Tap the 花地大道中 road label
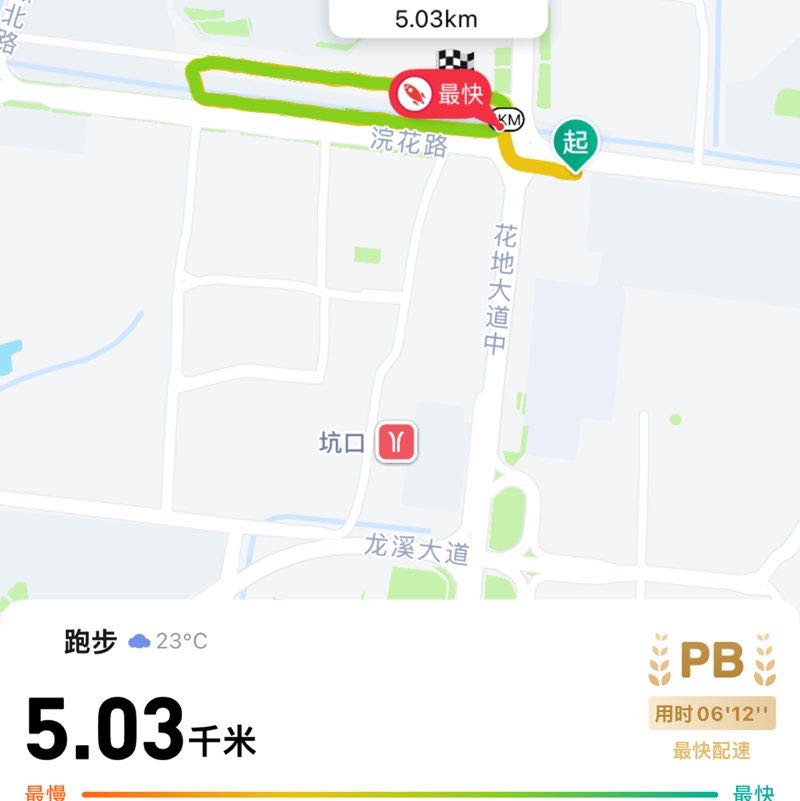 pos(499,285)
